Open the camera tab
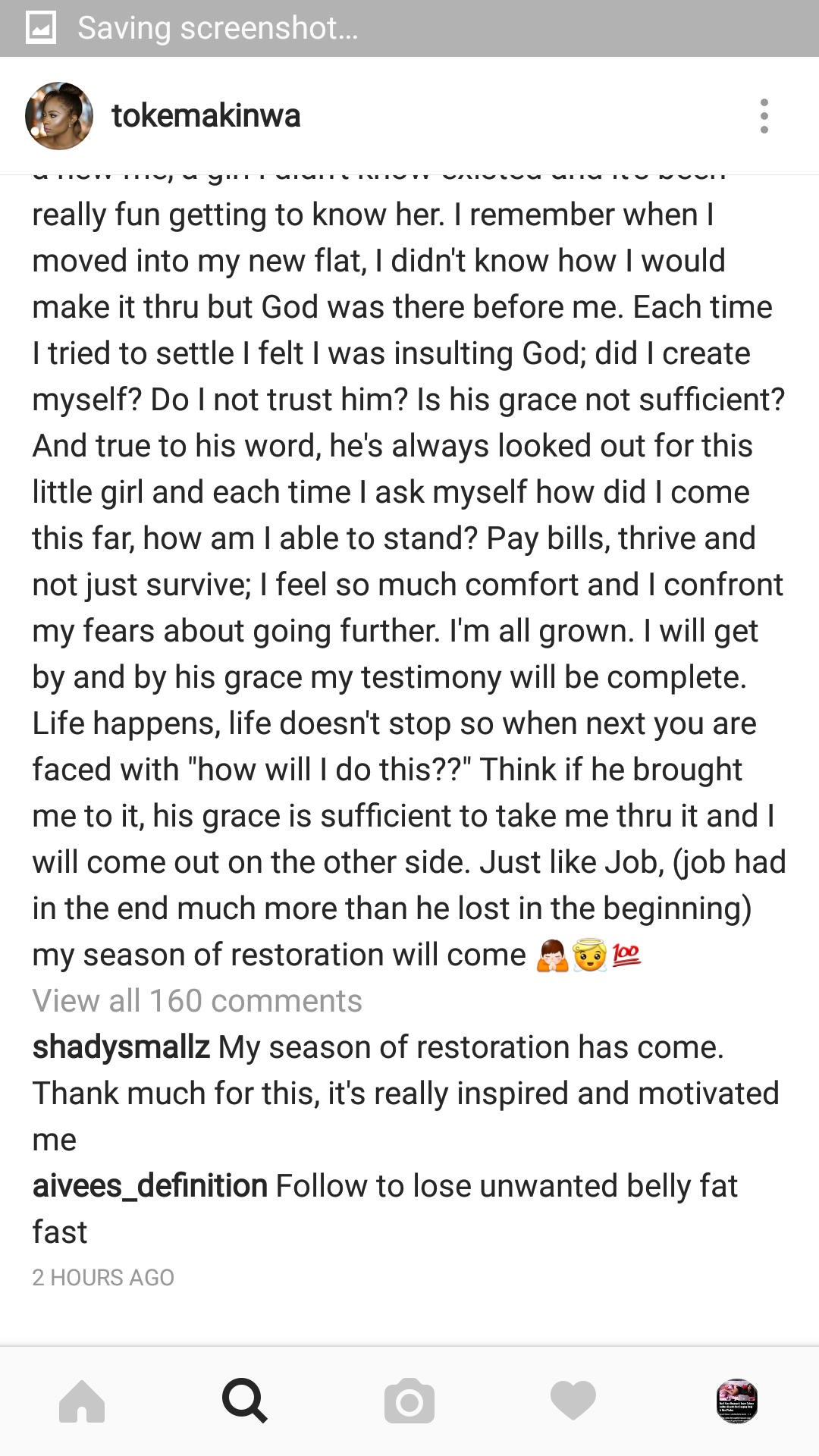Image resolution: width=819 pixels, height=1456 pixels. (409, 1401)
